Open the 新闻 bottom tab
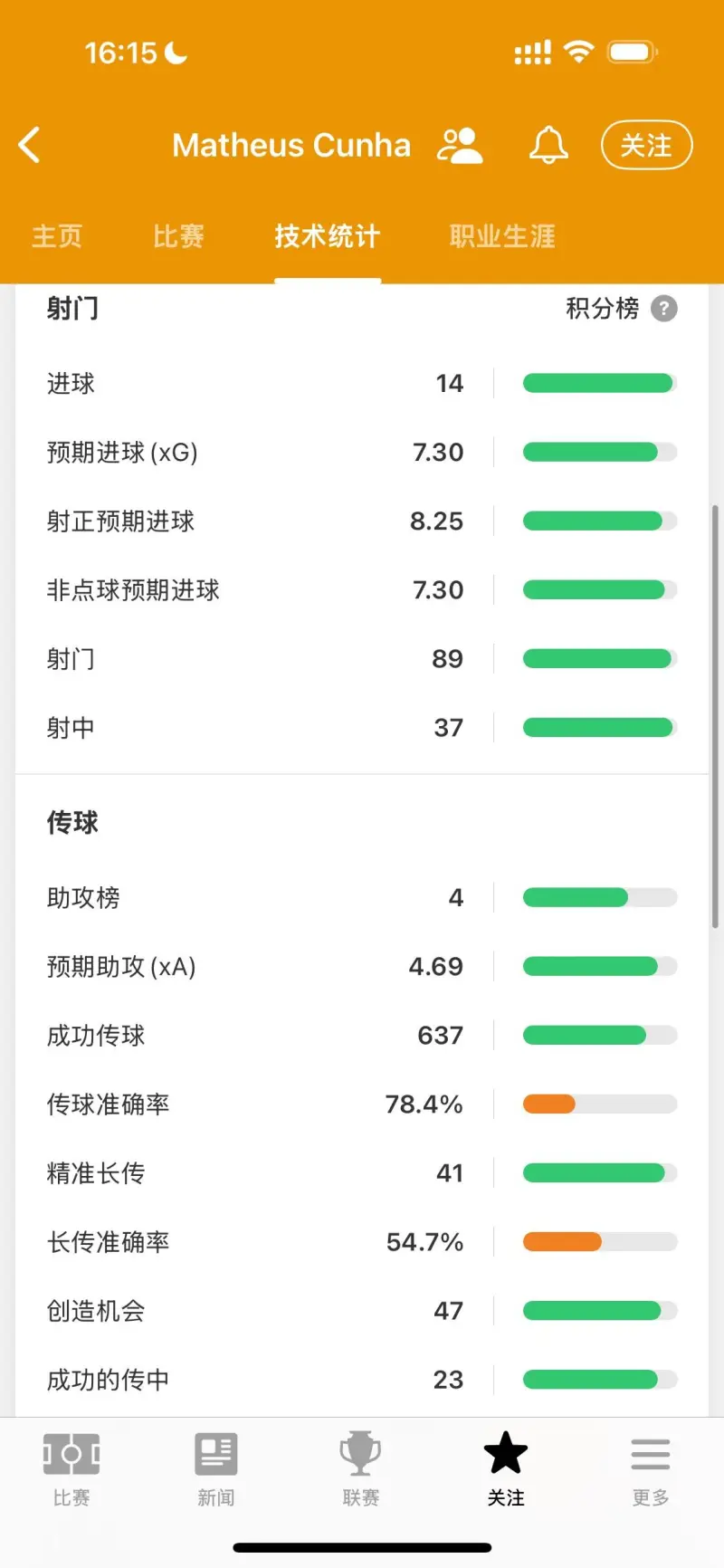This screenshot has width=724, height=1568. [216, 1469]
